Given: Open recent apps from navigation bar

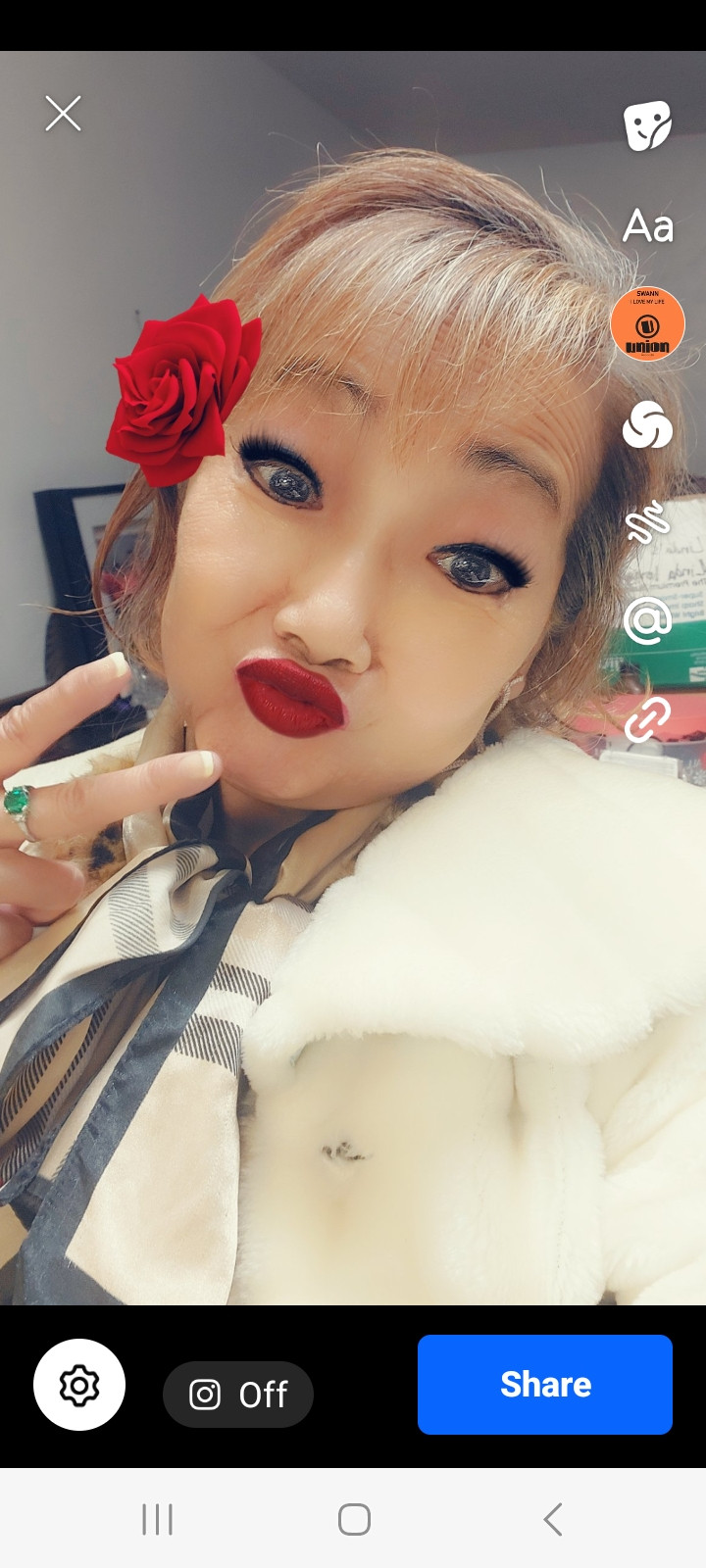Looking at the screenshot, I should point(157,1520).
